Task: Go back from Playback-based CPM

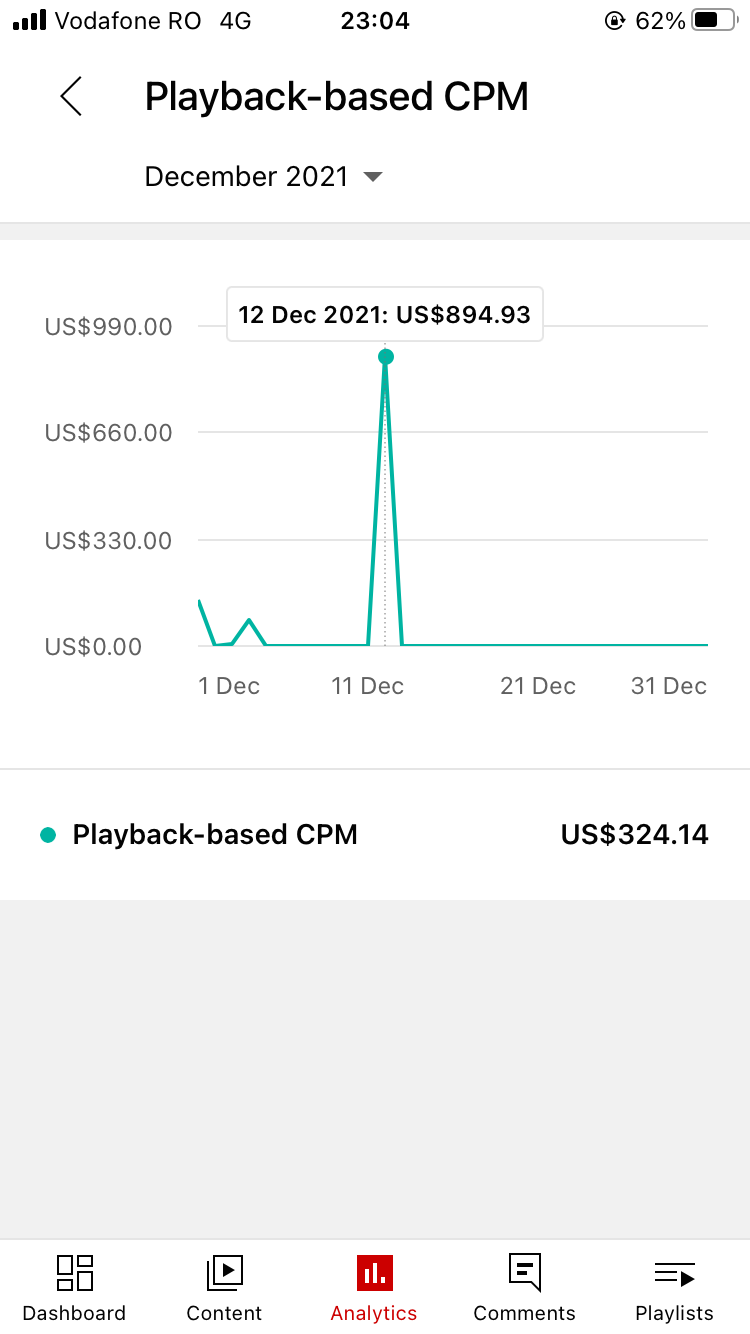Action: 71,96
